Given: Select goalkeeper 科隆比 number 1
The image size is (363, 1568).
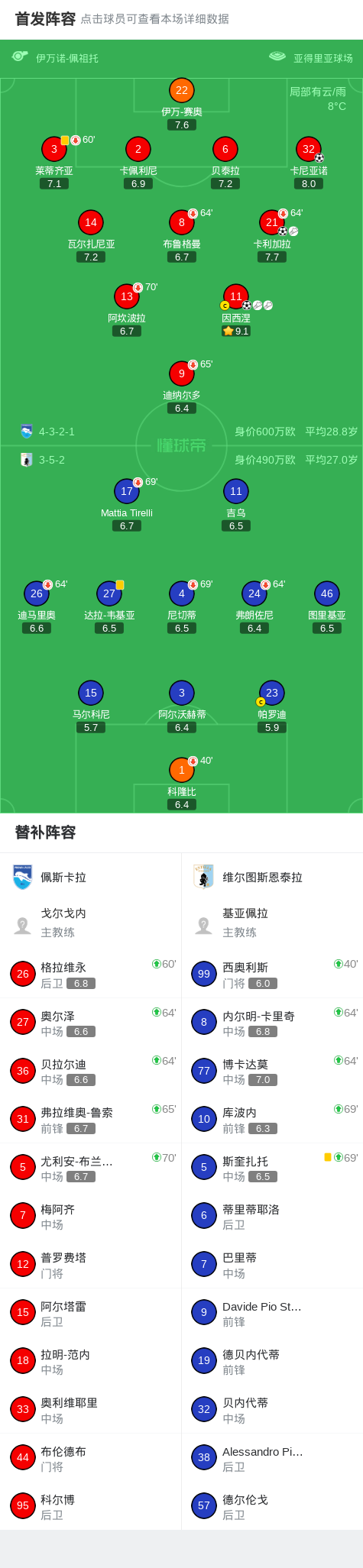Looking at the screenshot, I should pyautogui.click(x=182, y=784).
